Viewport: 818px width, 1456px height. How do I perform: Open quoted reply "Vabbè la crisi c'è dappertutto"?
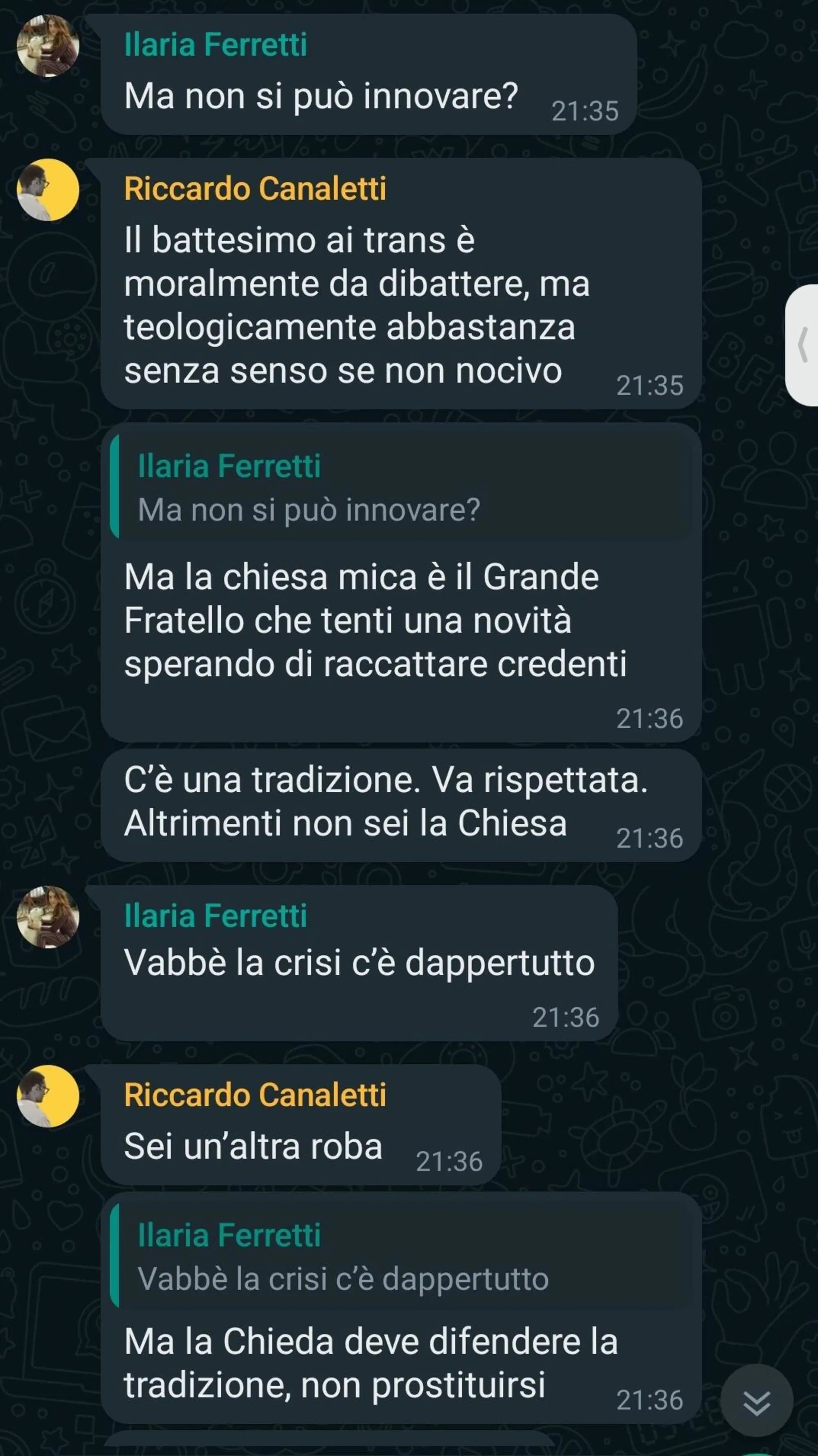tap(400, 1256)
